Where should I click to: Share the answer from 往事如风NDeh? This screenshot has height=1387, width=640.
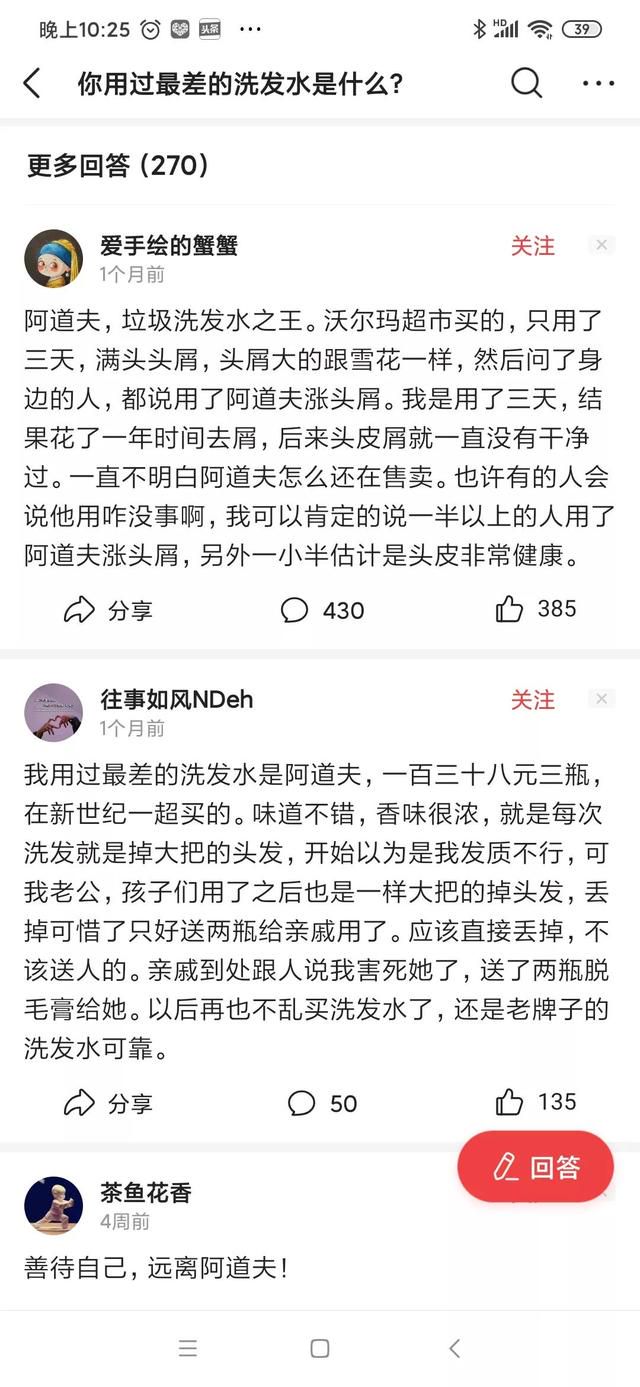pos(108,1103)
